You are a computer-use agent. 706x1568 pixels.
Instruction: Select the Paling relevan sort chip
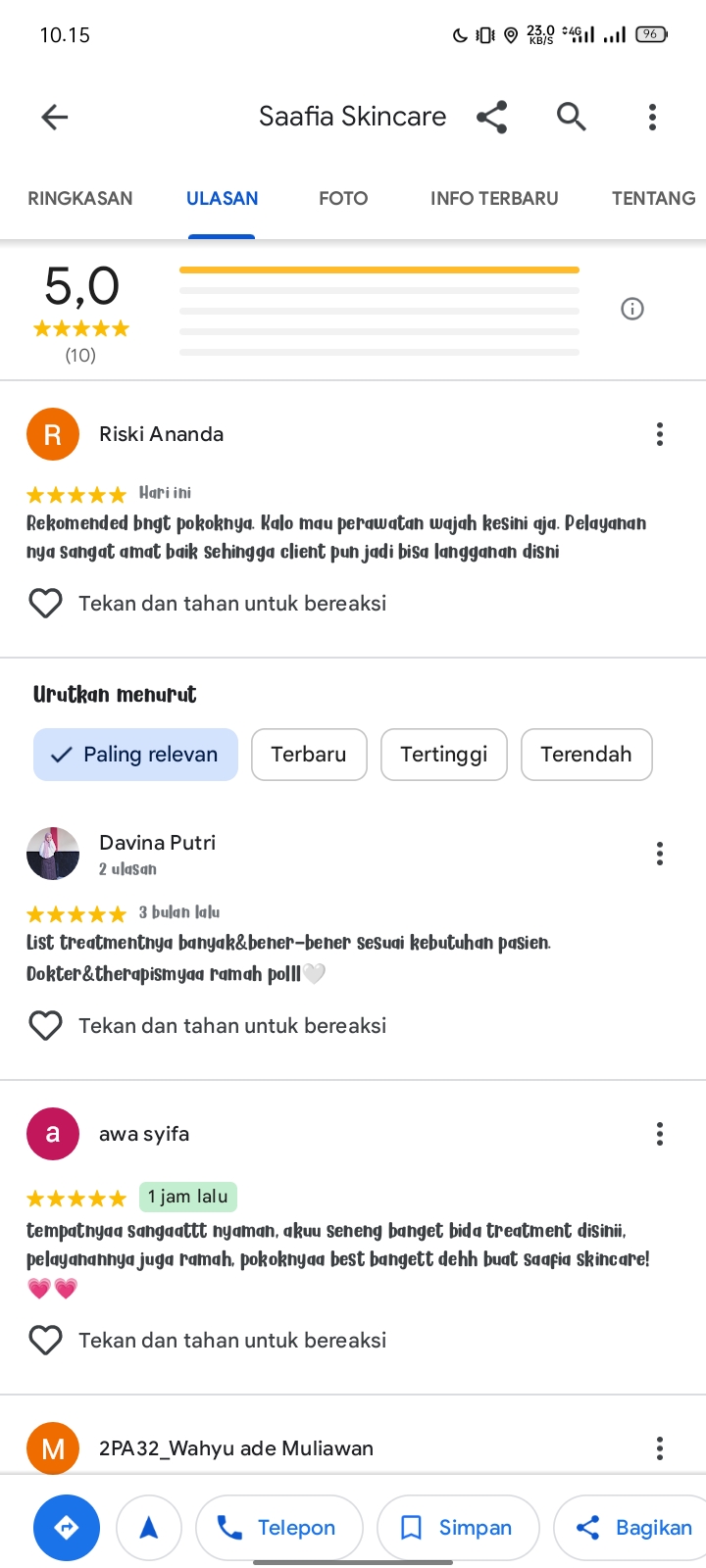pos(135,755)
